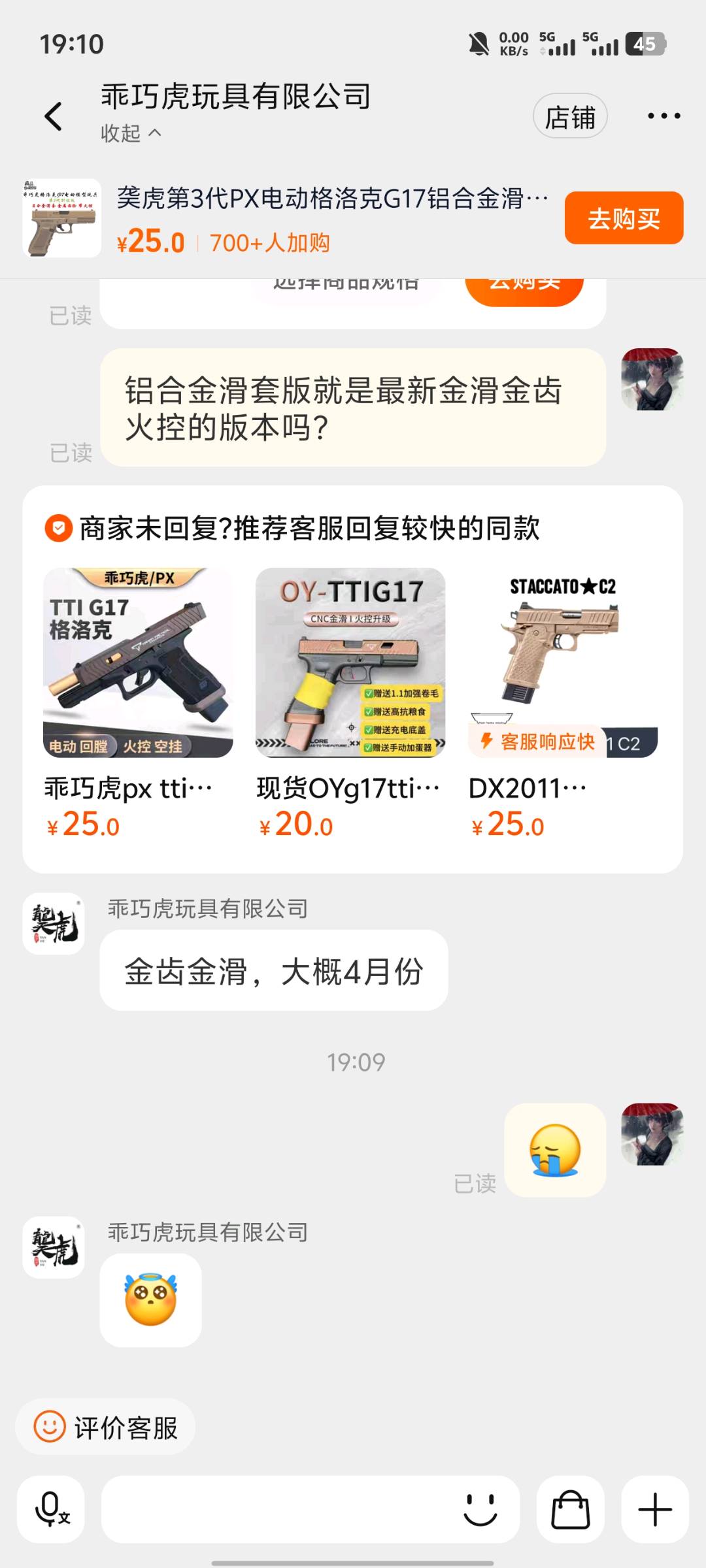Open the shopping bag icon
Viewport: 706px width, 1568px height.
pyautogui.click(x=571, y=1509)
